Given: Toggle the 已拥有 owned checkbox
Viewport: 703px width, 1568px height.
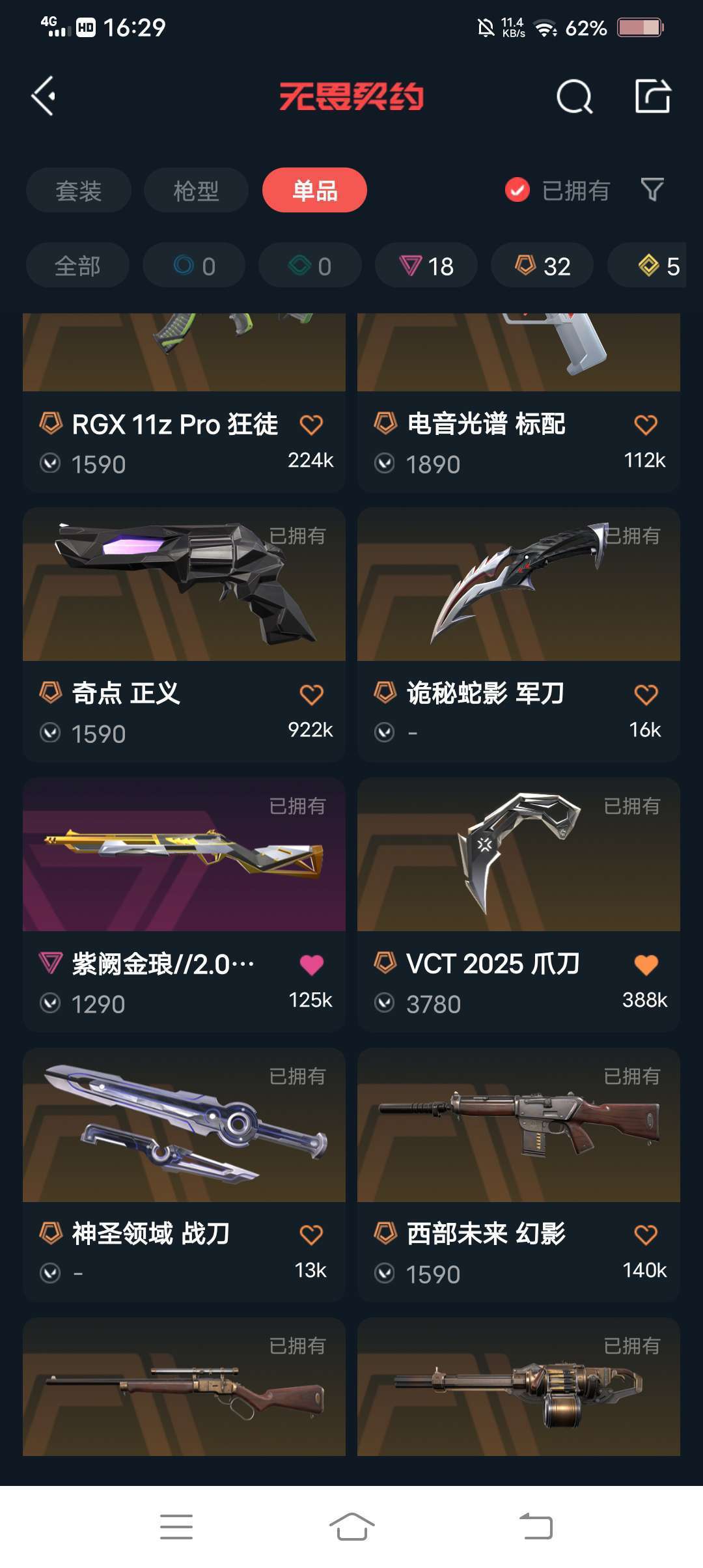Looking at the screenshot, I should coord(517,190).
